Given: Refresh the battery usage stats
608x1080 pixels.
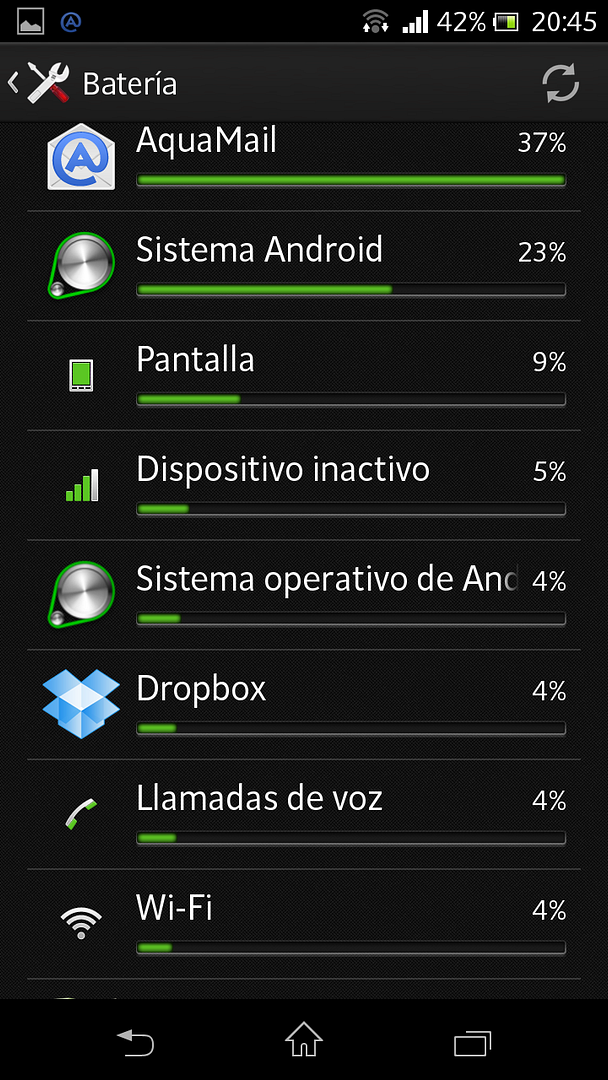Looking at the screenshot, I should pyautogui.click(x=560, y=83).
